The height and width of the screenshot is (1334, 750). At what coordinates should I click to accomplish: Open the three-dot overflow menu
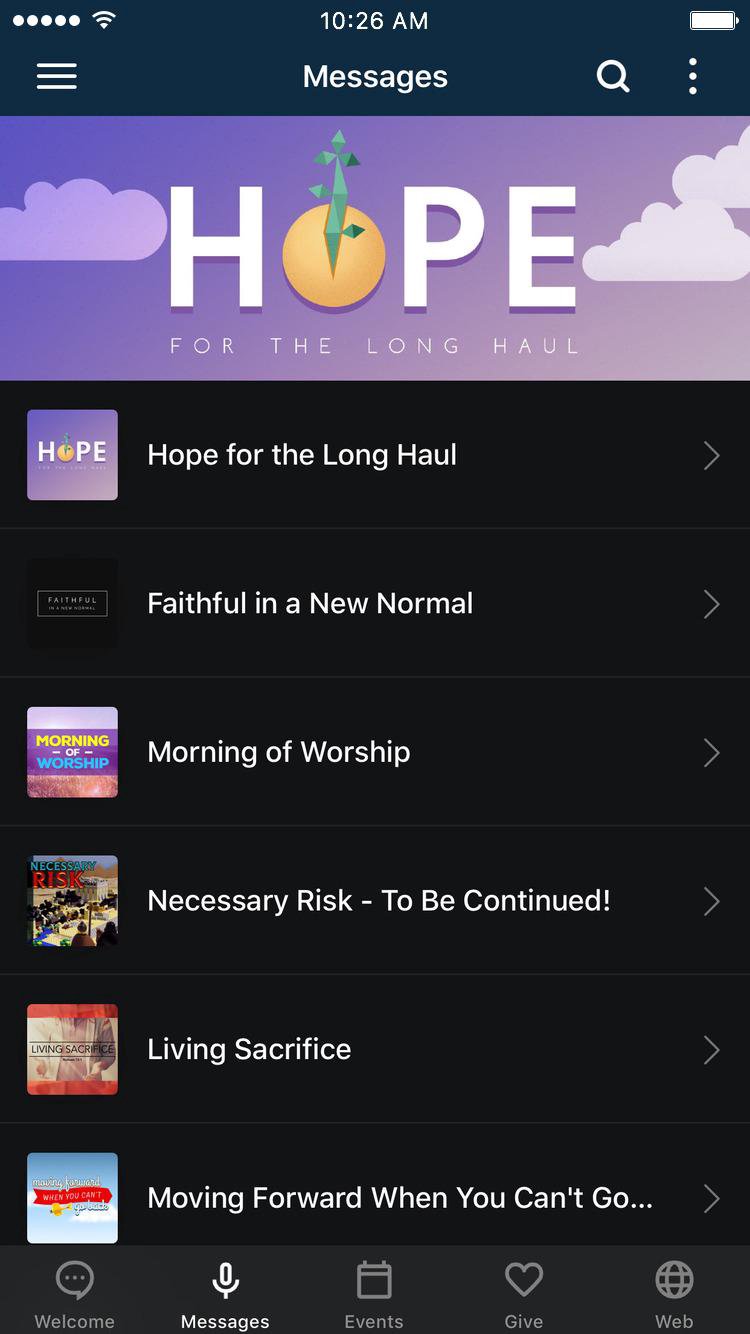click(x=692, y=77)
